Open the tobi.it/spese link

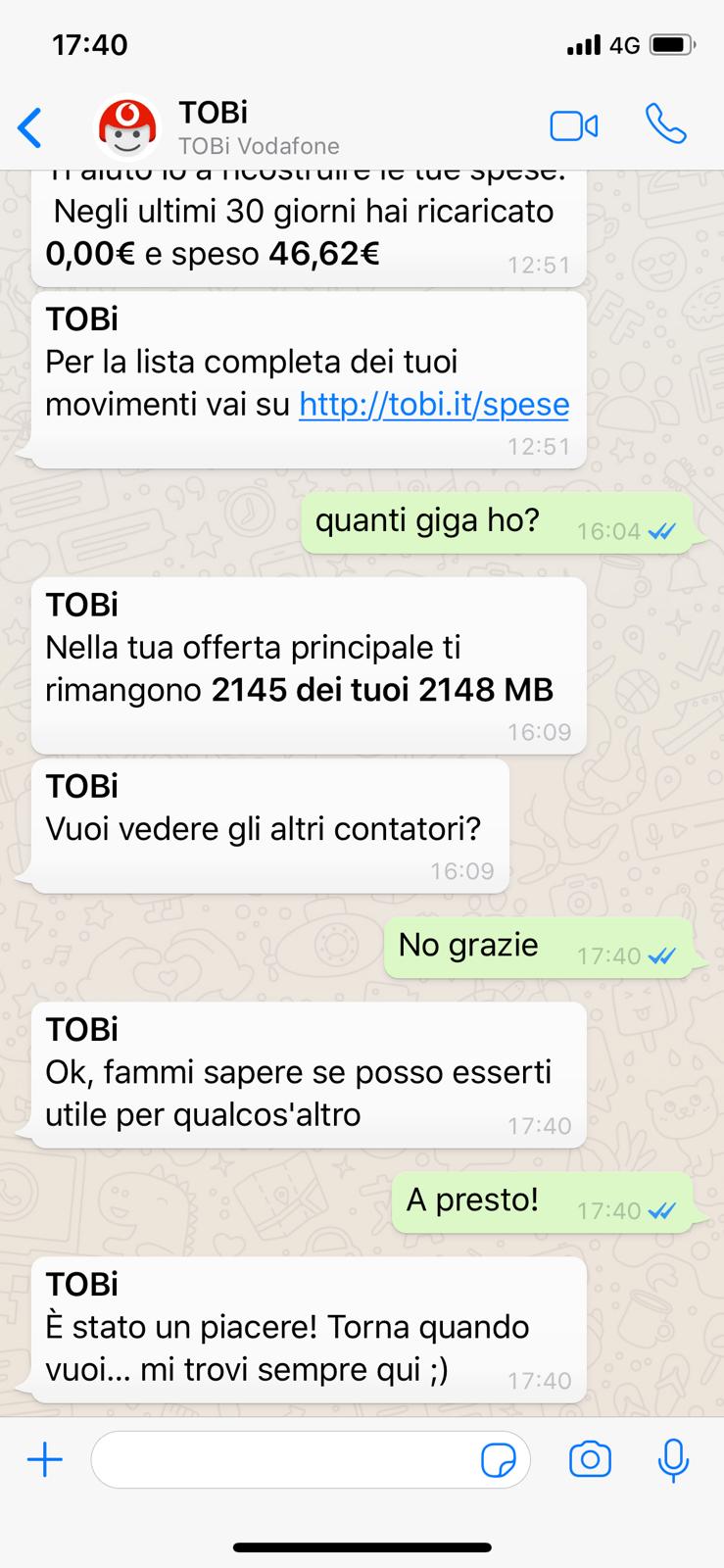click(434, 404)
